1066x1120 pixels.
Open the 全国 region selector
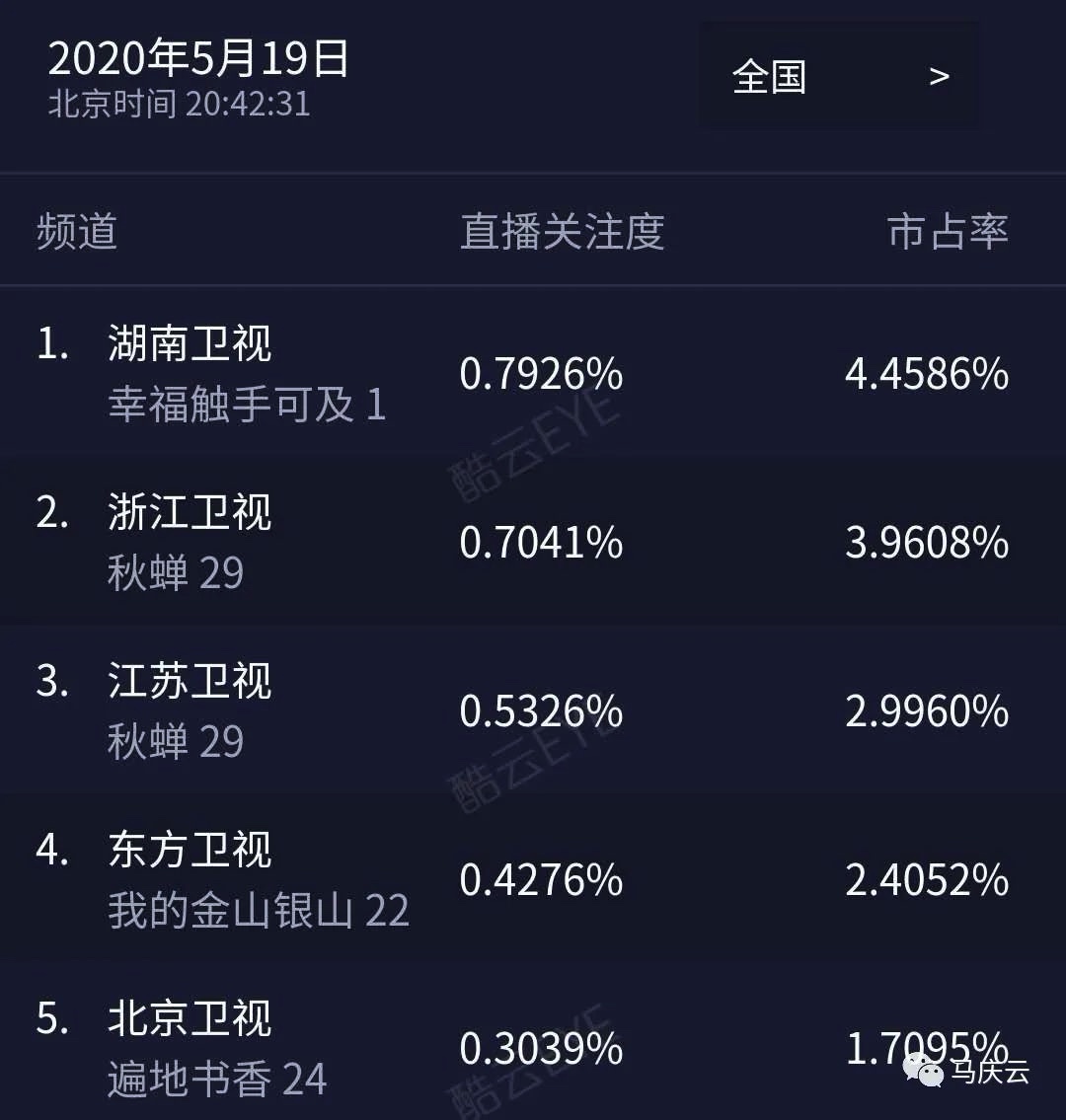coord(839,76)
